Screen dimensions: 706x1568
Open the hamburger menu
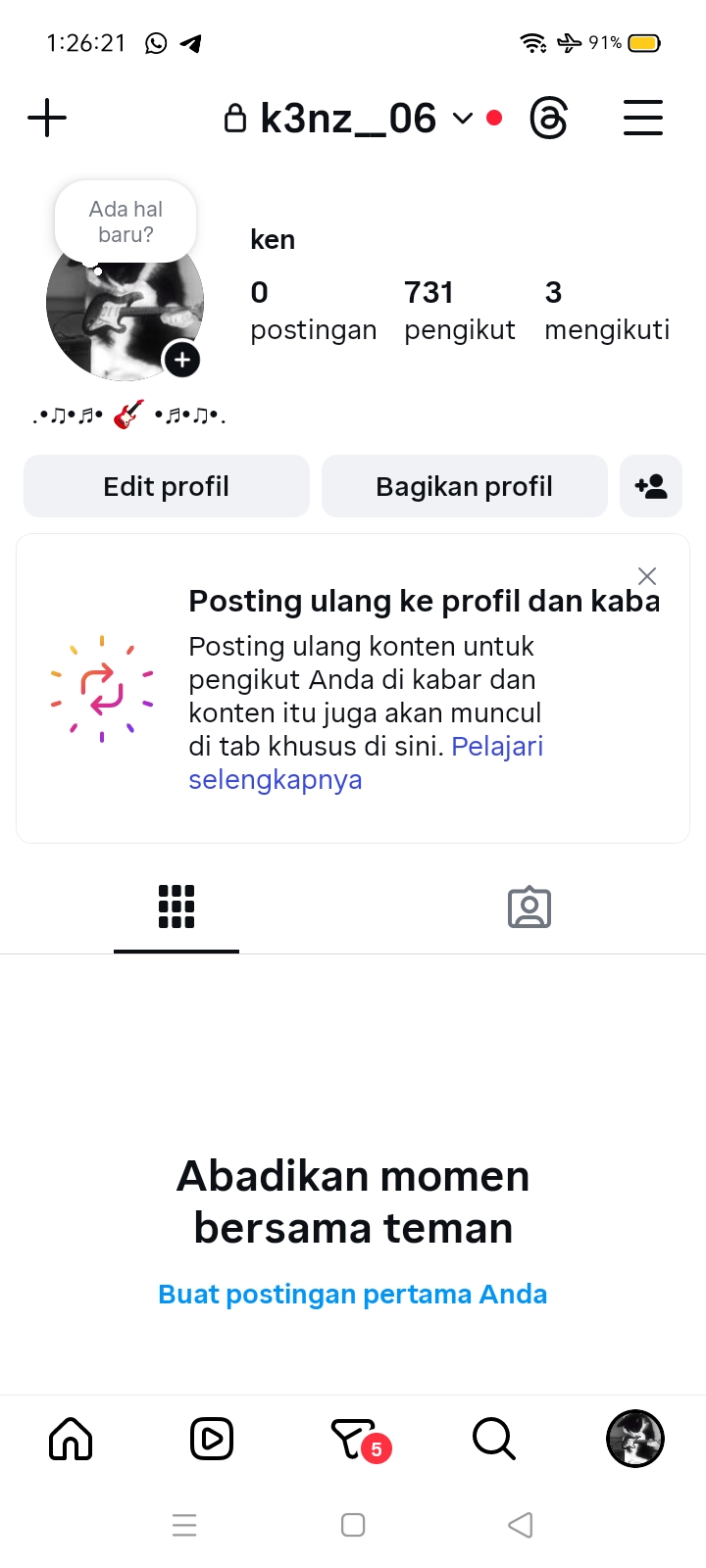tap(643, 119)
